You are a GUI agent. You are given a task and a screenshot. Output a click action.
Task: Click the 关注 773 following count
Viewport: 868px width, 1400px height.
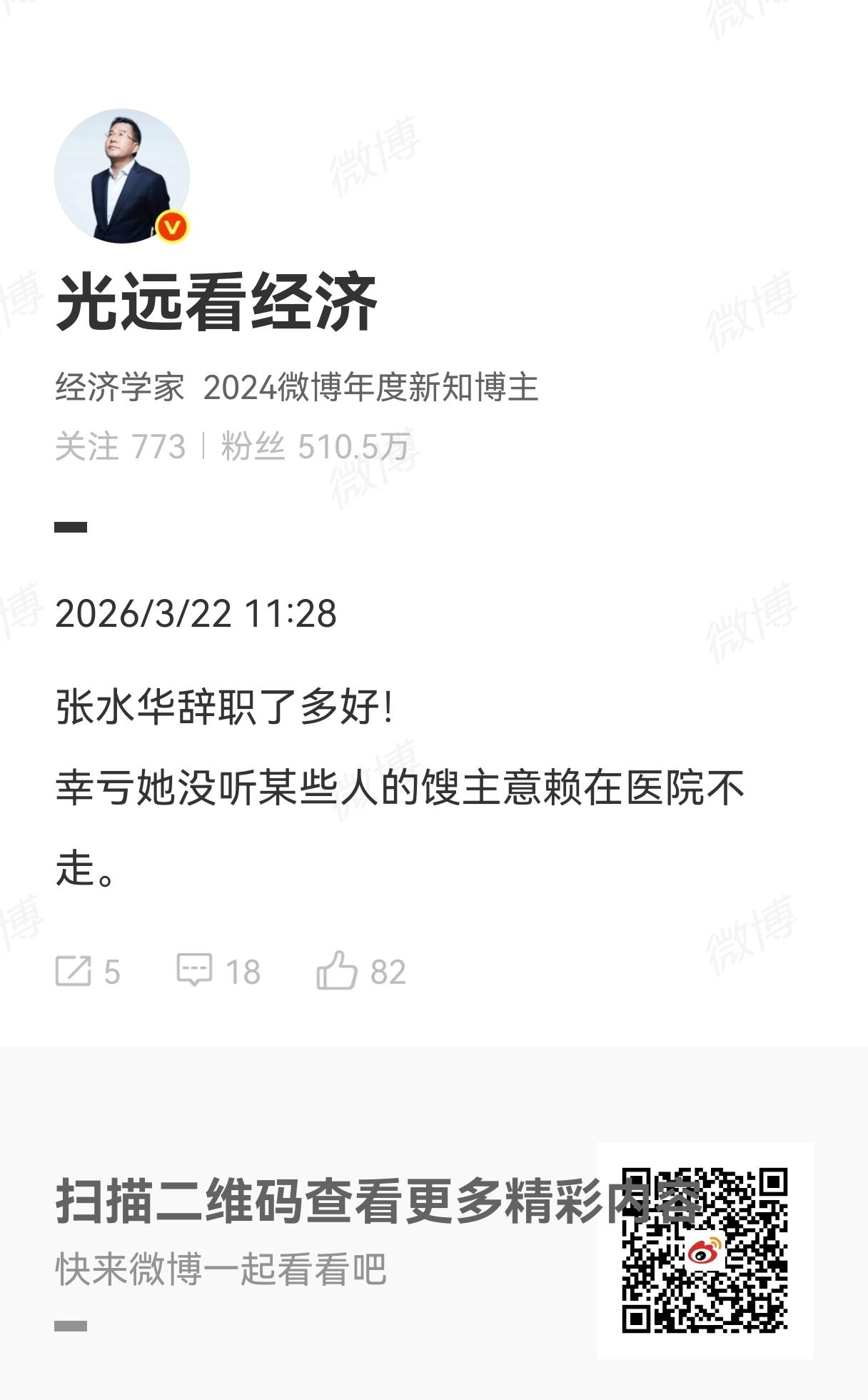click(x=123, y=444)
